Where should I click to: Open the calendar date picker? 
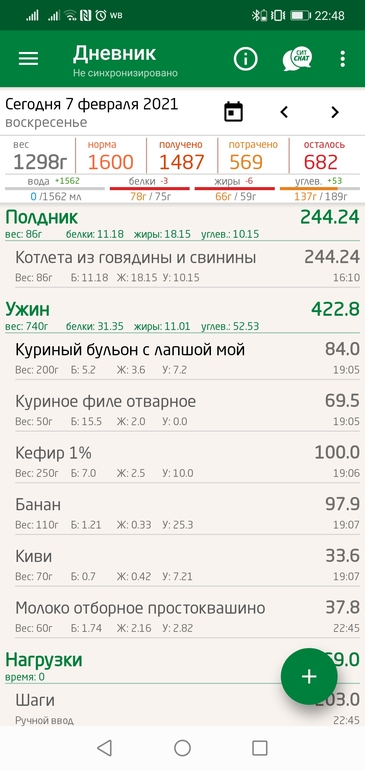pos(233,112)
